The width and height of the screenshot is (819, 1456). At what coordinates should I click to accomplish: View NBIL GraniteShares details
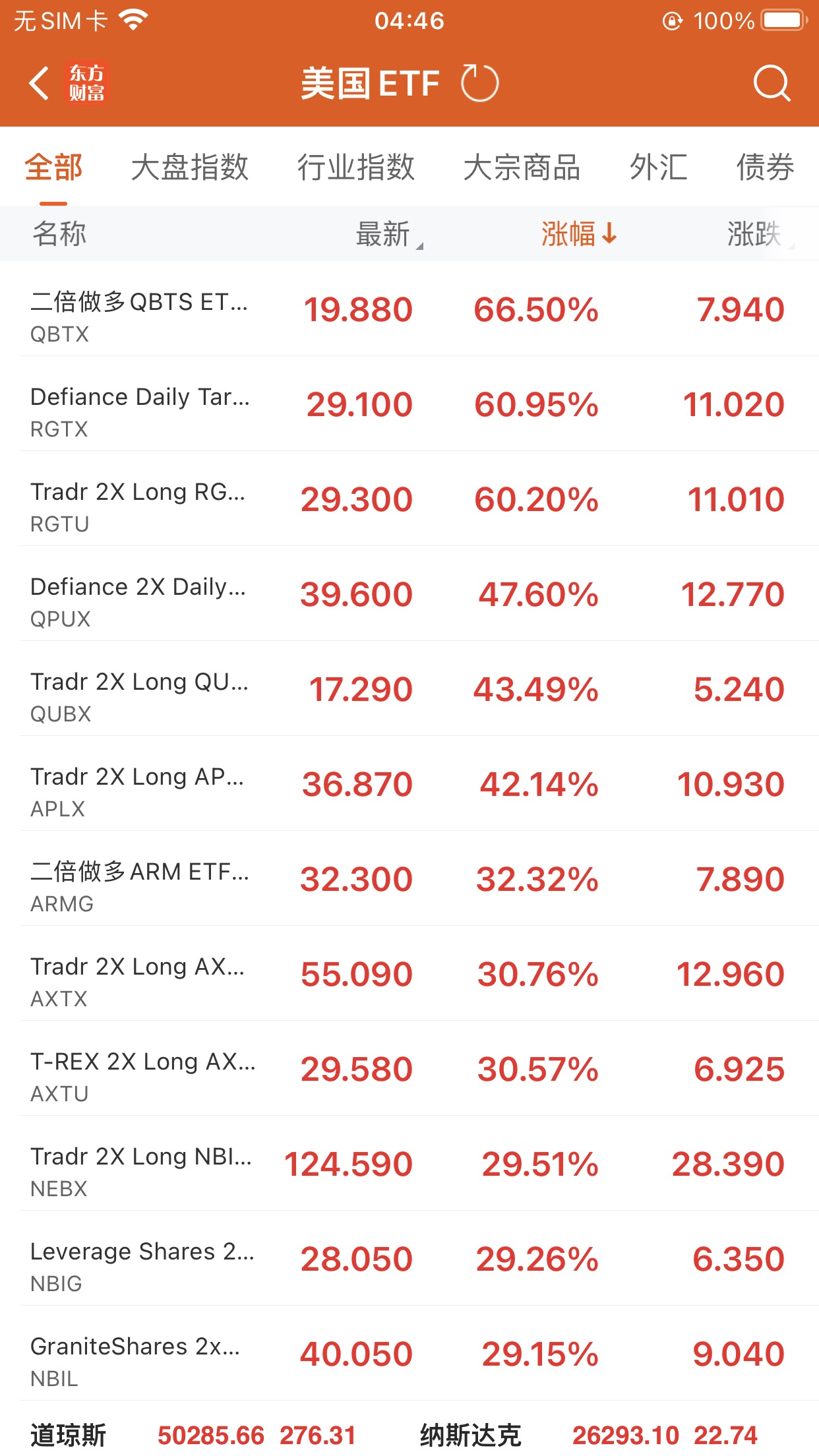[x=409, y=1353]
